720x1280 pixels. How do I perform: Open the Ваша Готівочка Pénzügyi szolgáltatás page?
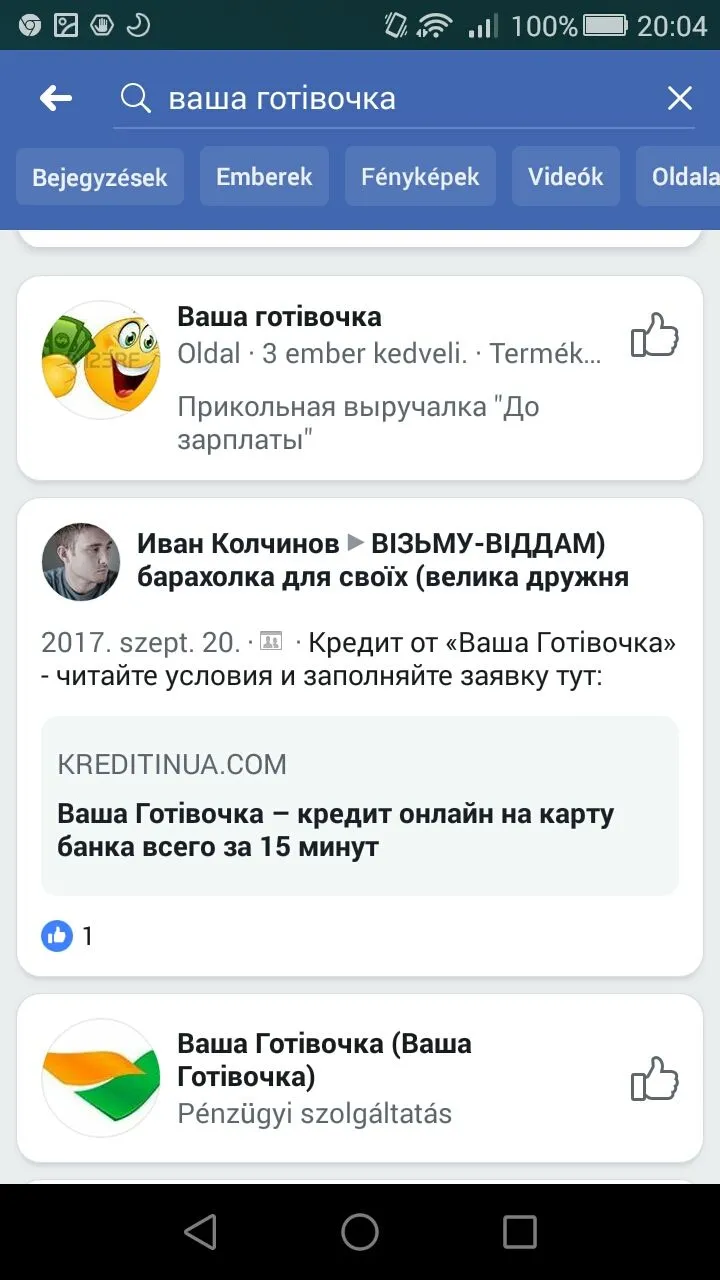tap(324, 1060)
